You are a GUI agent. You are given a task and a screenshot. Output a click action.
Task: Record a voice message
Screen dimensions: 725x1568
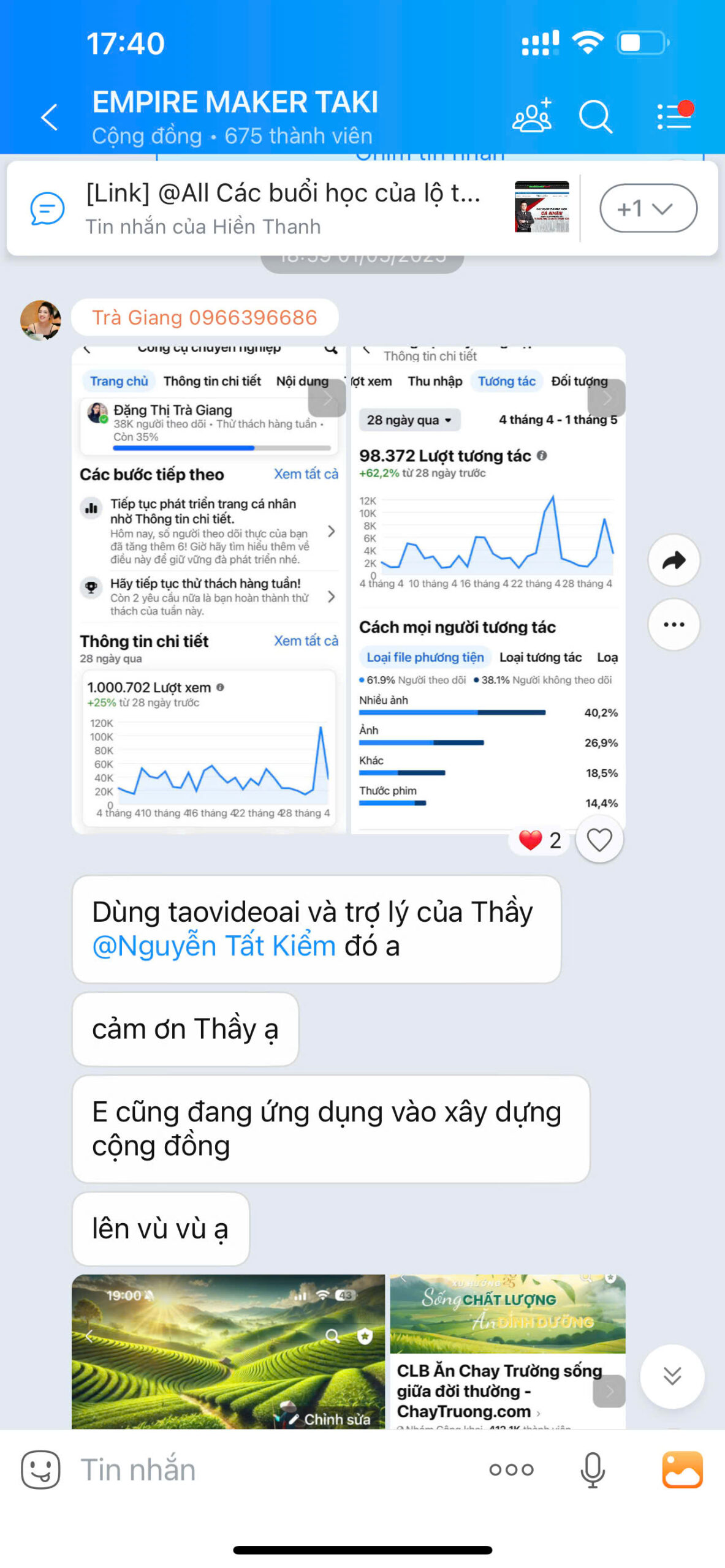pyautogui.click(x=593, y=1469)
